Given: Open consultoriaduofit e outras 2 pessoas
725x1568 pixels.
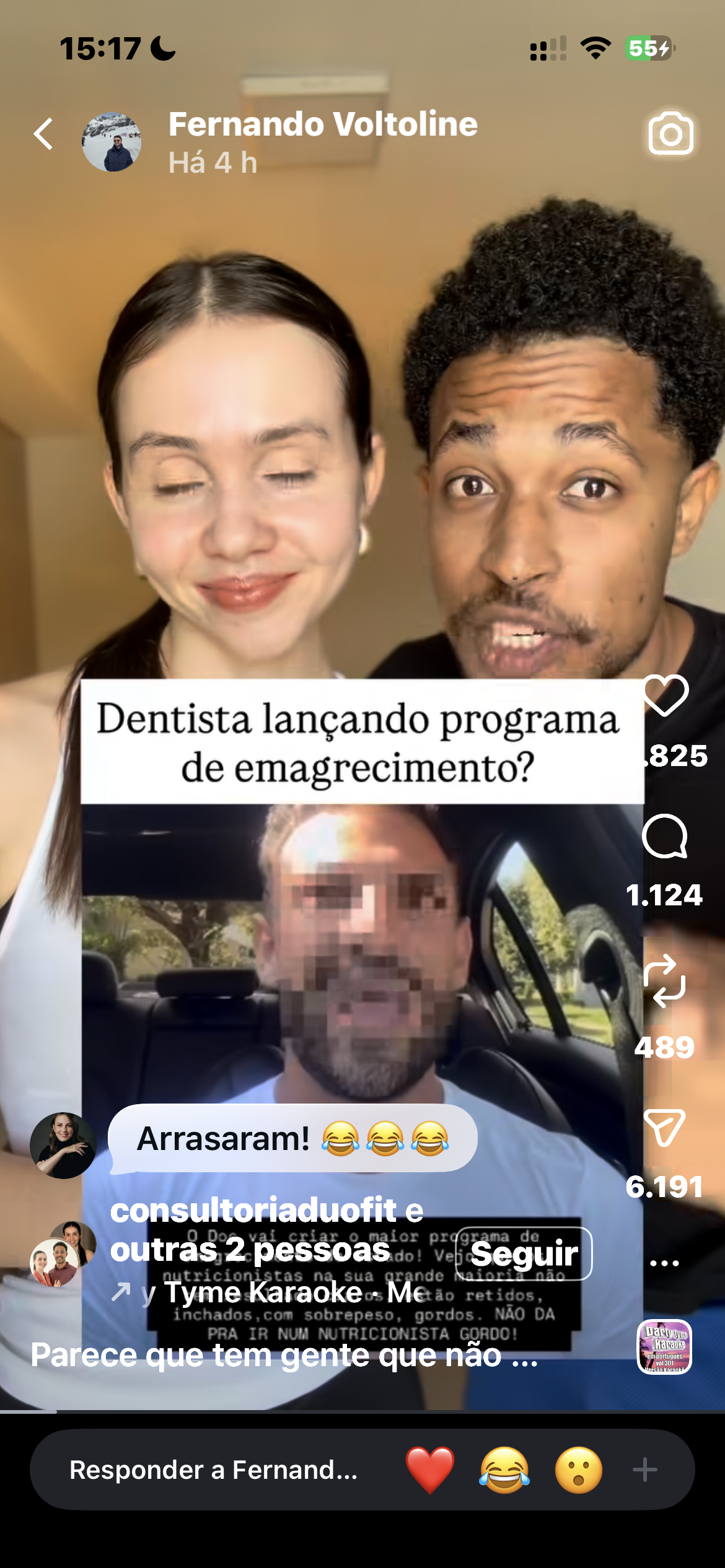Looking at the screenshot, I should tap(266, 1230).
